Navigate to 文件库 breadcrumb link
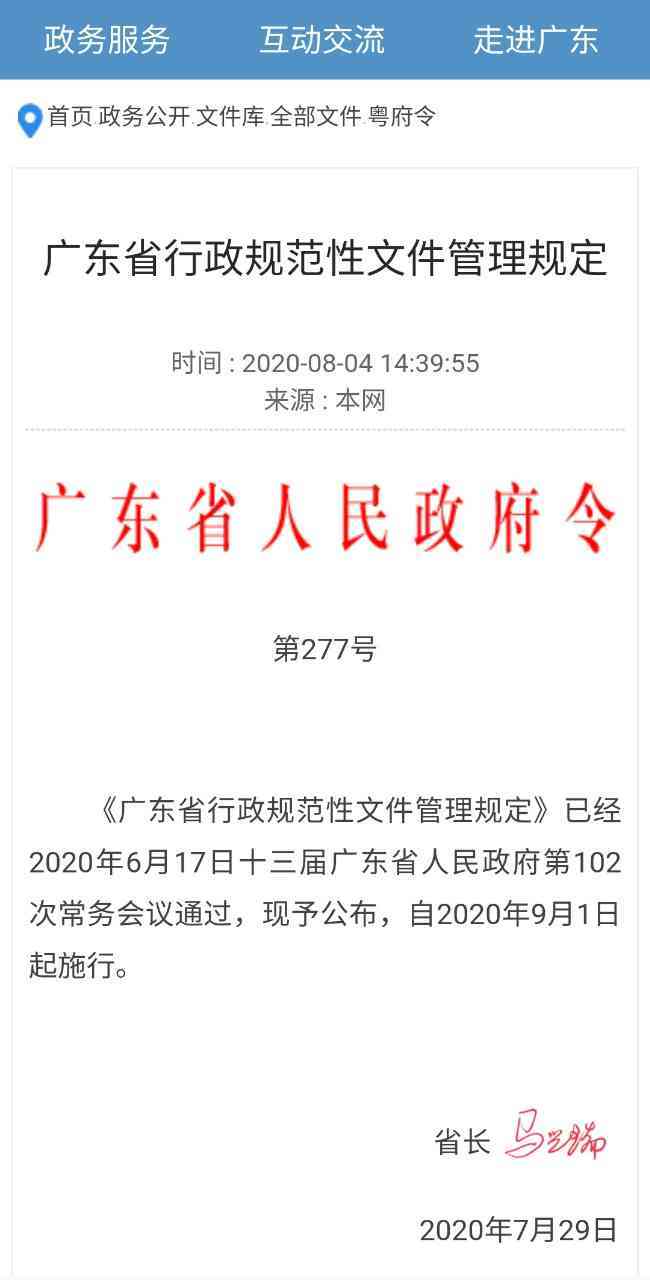Viewport: 650px width, 1280px height. coord(230,117)
